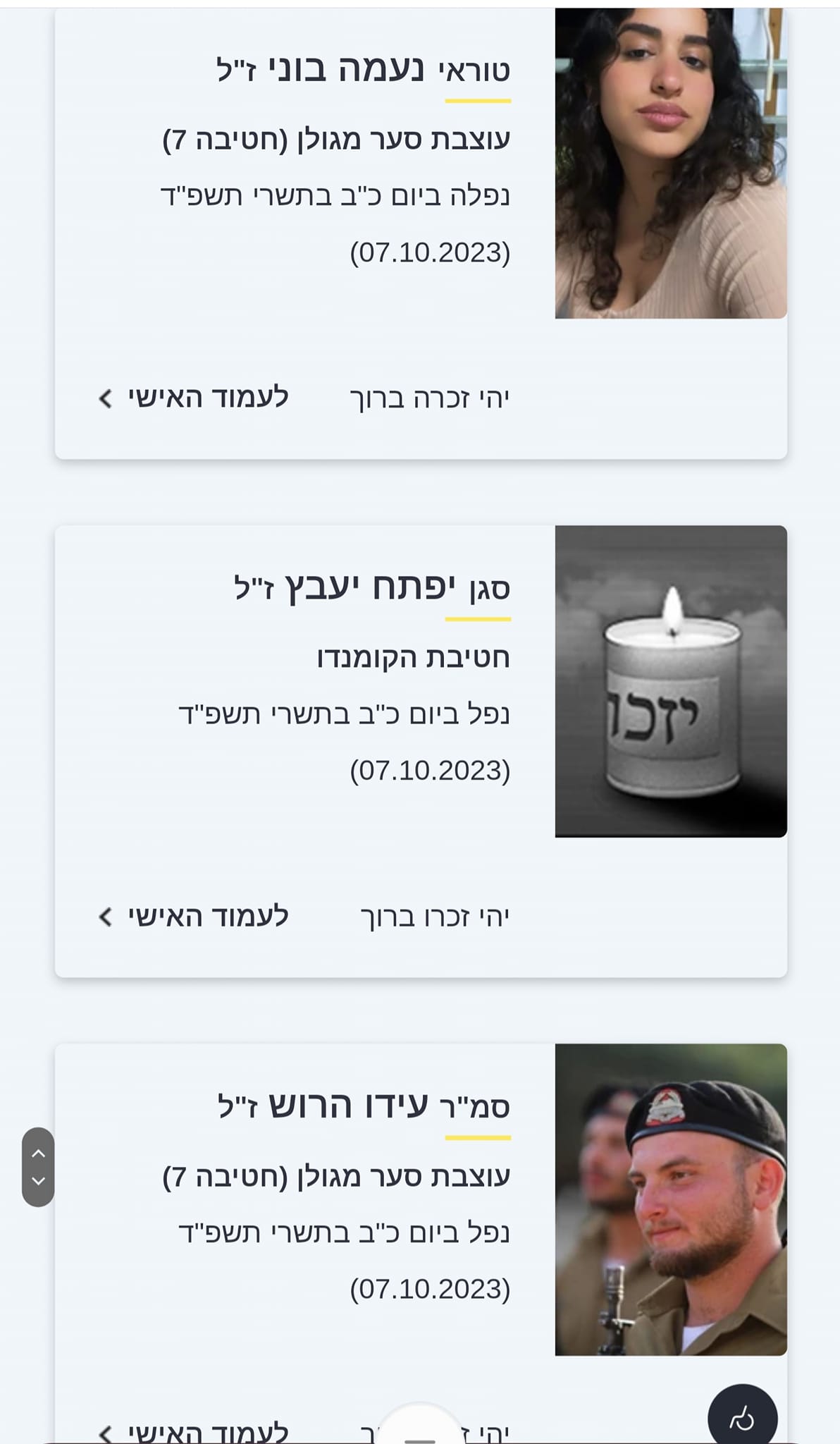This screenshot has height=1444, width=840.
Task: Open לעמוד האישי link for נעמה בוני
Action: pos(194,398)
